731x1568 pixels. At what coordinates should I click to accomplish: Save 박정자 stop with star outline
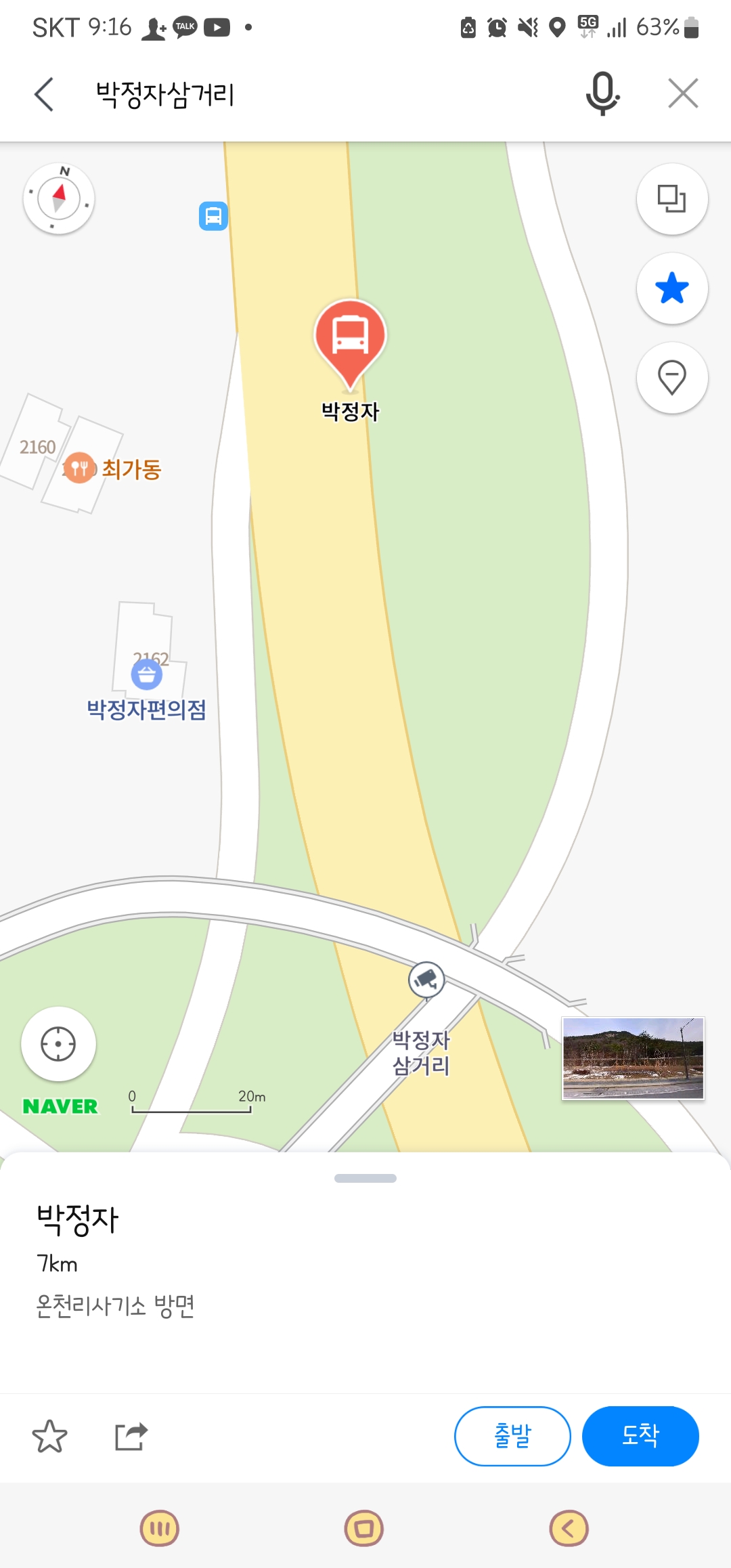(49, 1436)
